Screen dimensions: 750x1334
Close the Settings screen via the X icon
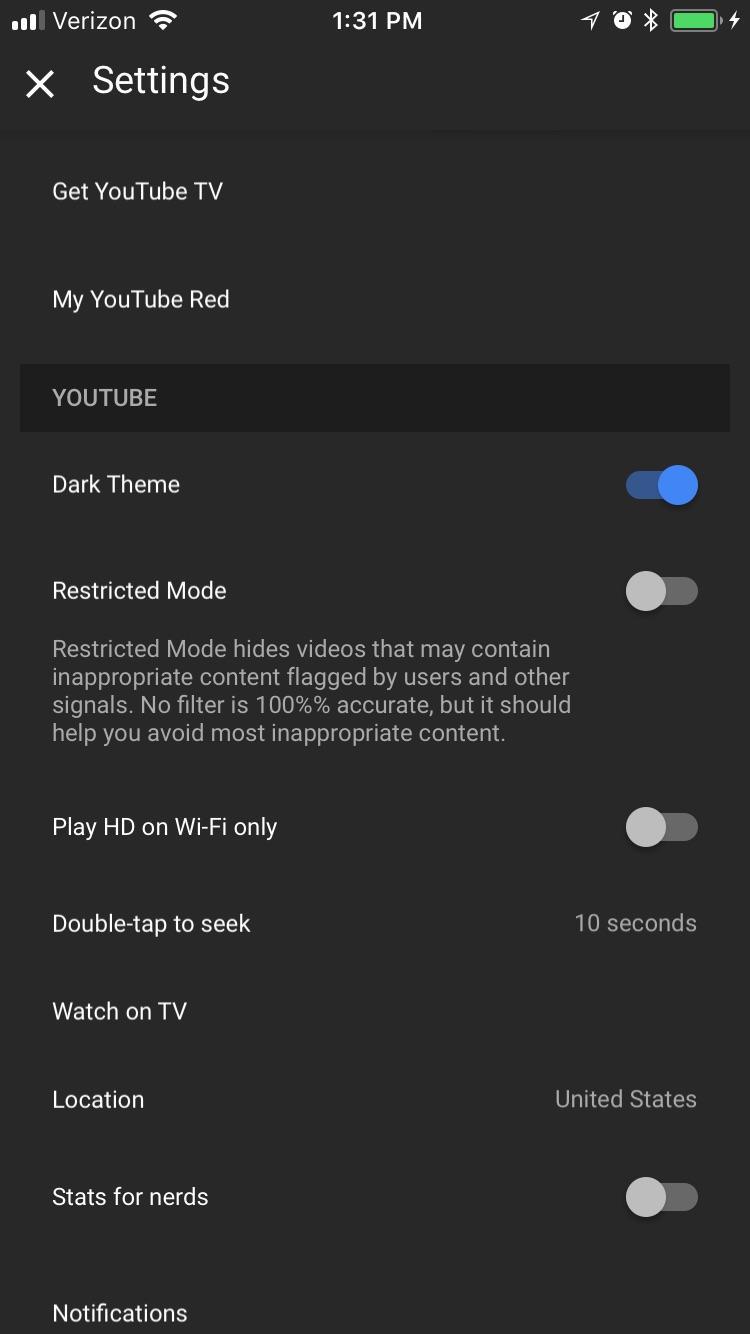[x=39, y=83]
